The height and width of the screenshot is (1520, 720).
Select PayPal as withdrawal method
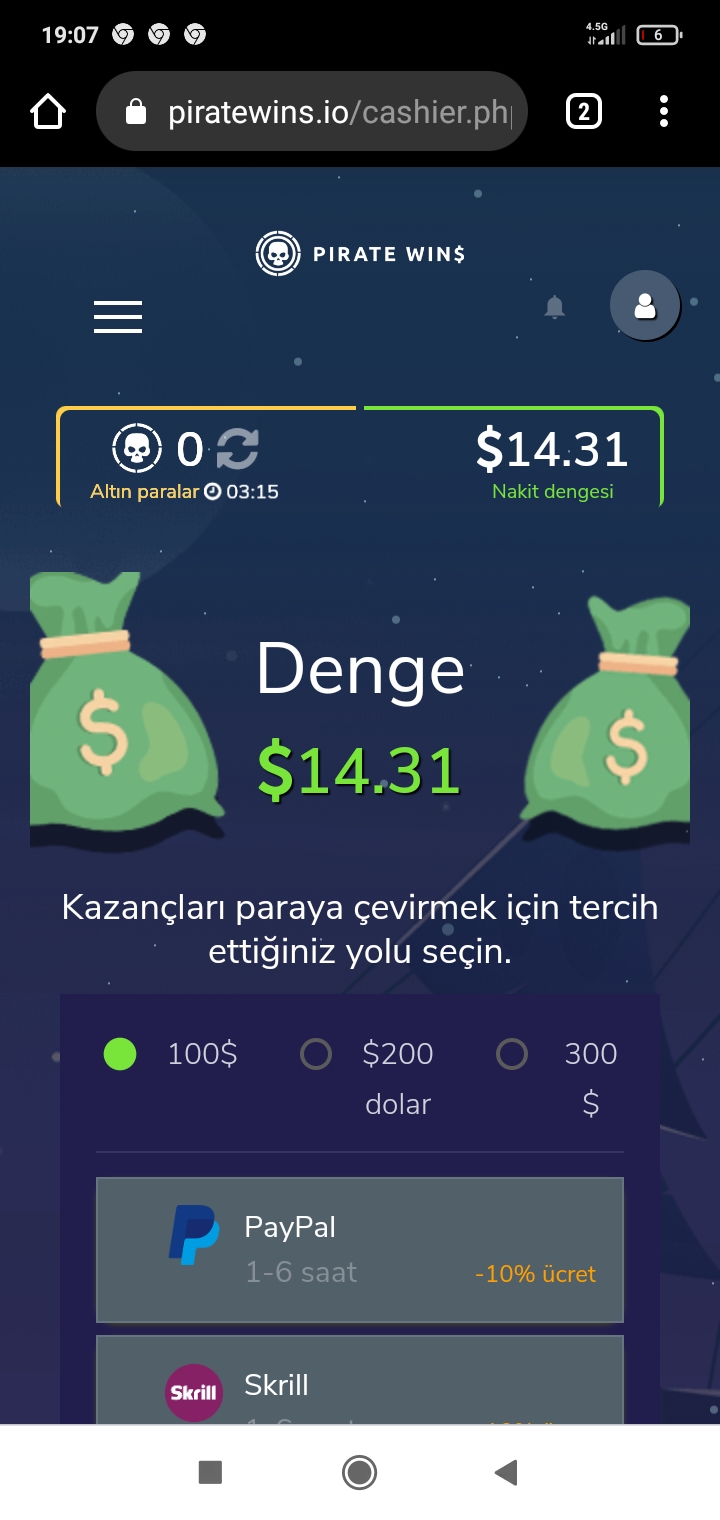coord(360,1249)
